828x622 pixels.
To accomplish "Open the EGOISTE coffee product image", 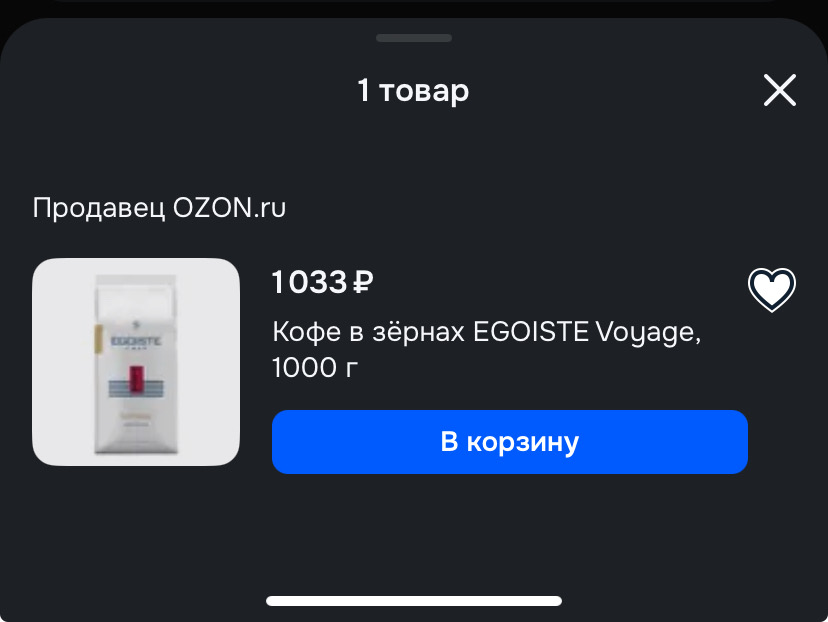I will tap(136, 362).
